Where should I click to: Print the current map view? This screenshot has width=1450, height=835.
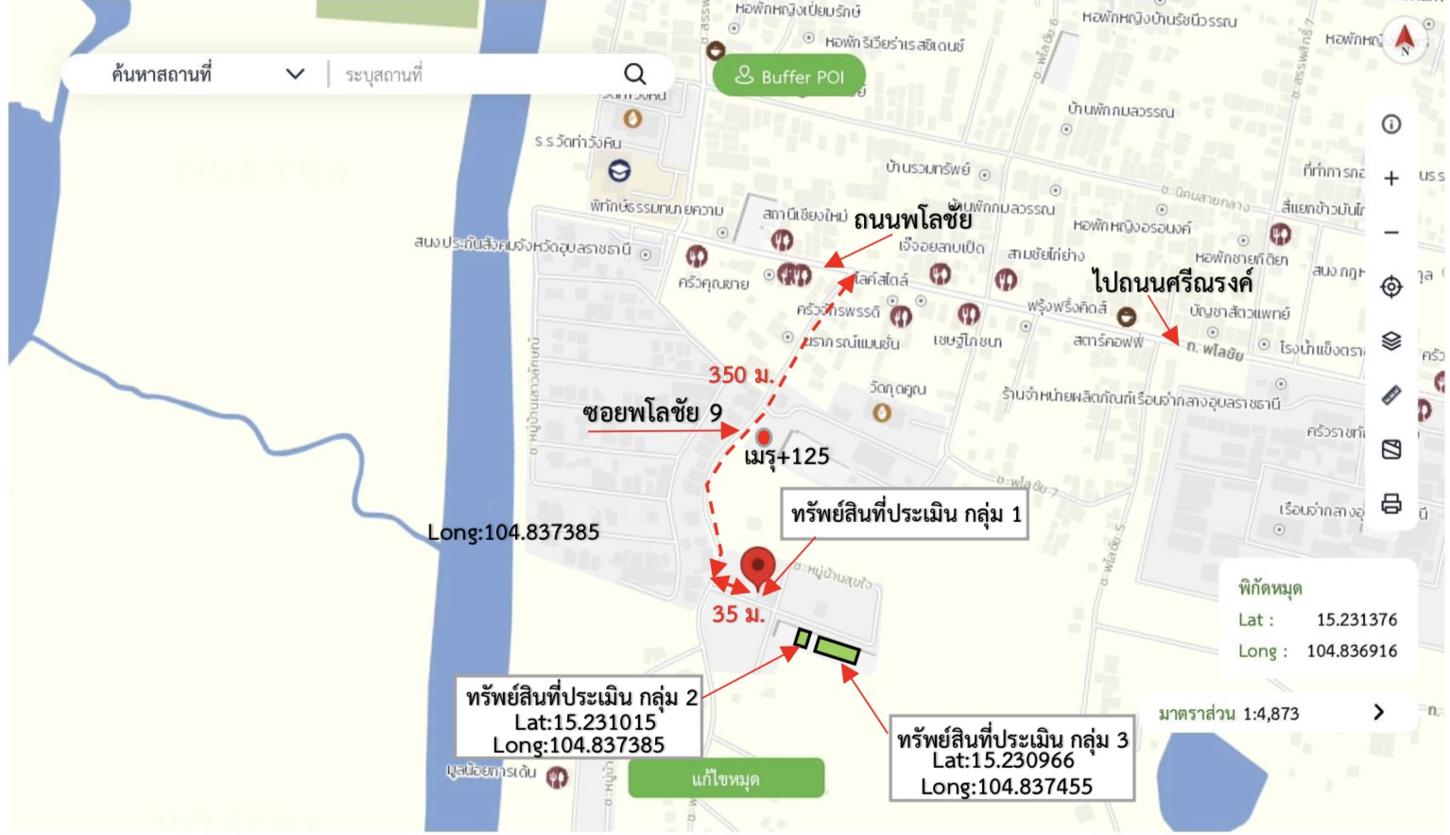tap(1391, 503)
